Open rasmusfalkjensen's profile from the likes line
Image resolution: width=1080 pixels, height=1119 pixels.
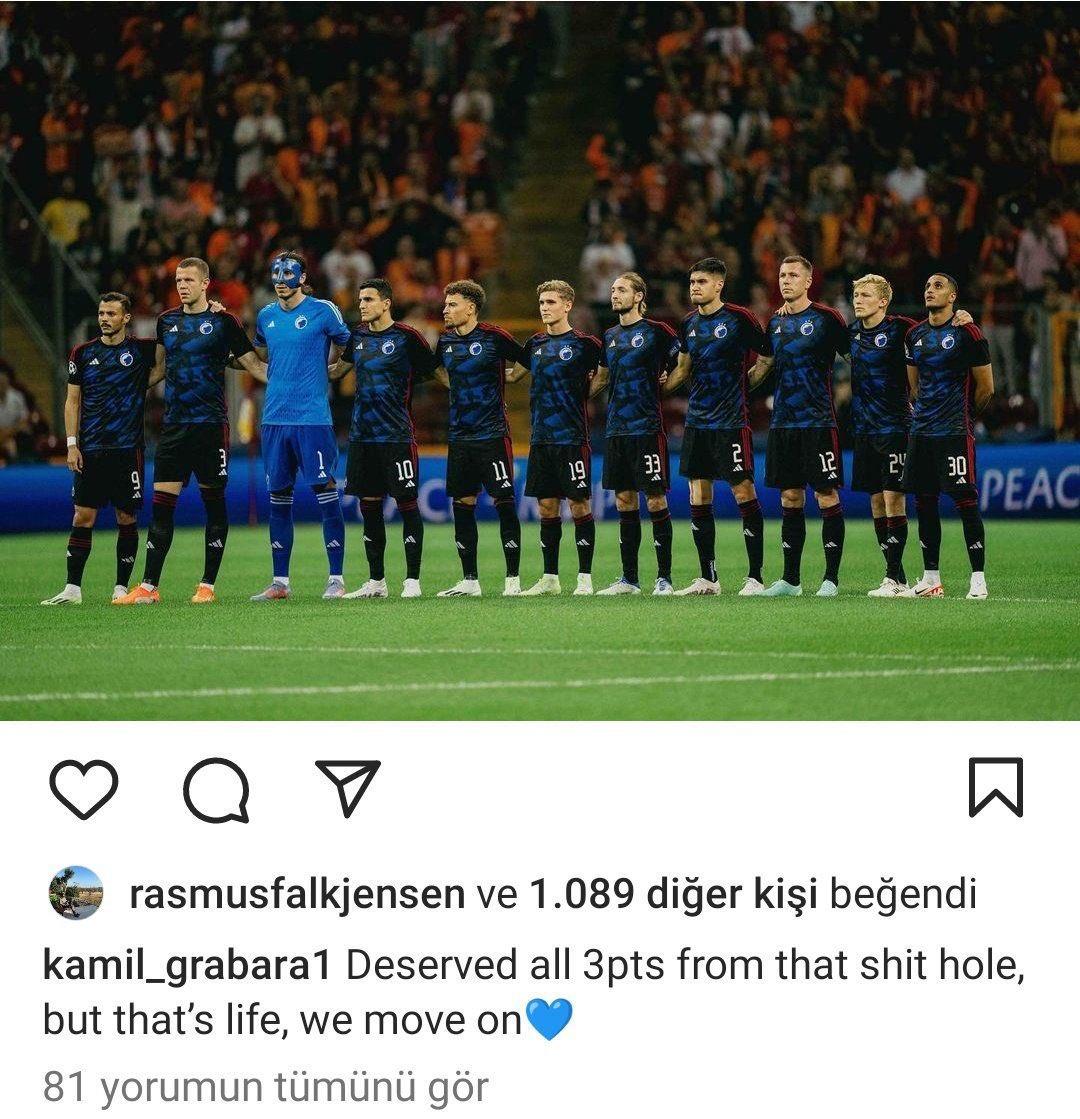(297, 893)
